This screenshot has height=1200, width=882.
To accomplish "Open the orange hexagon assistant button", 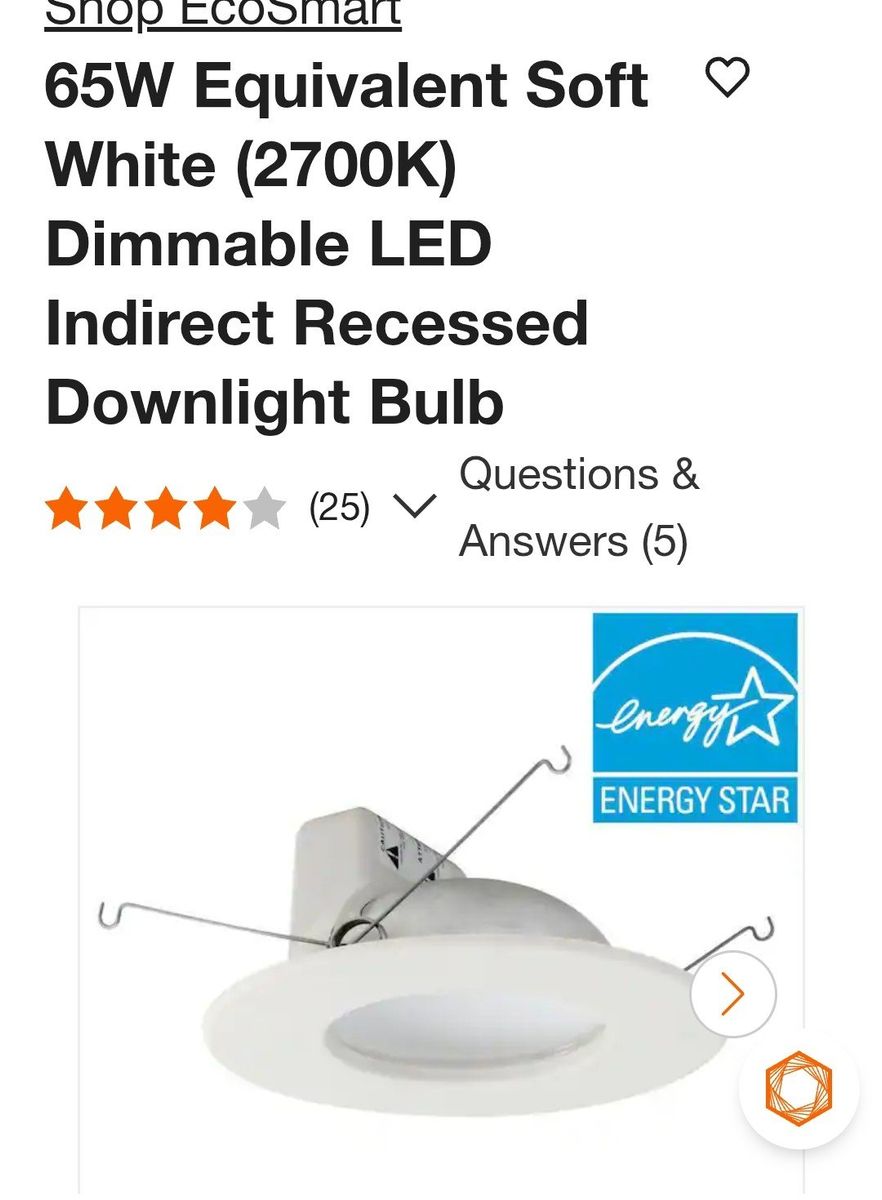I will click(798, 1089).
